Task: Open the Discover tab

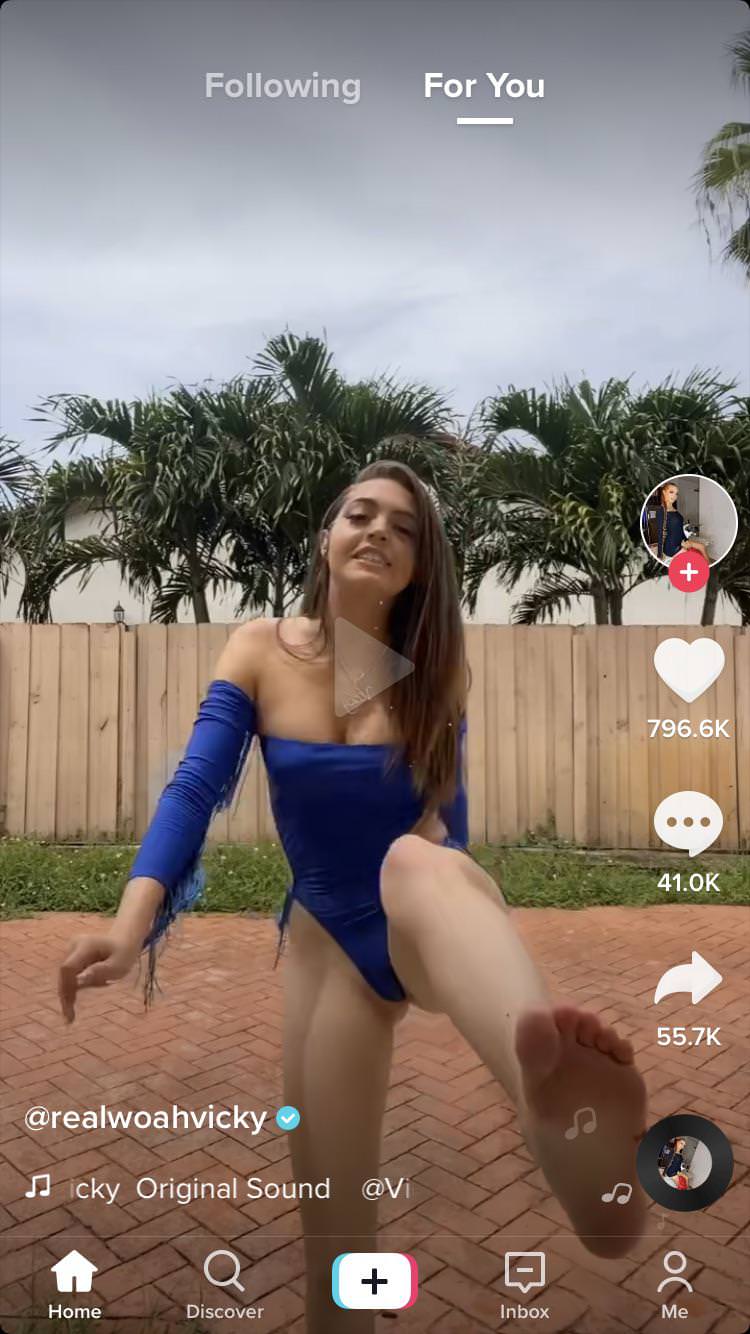Action: 224,1285
